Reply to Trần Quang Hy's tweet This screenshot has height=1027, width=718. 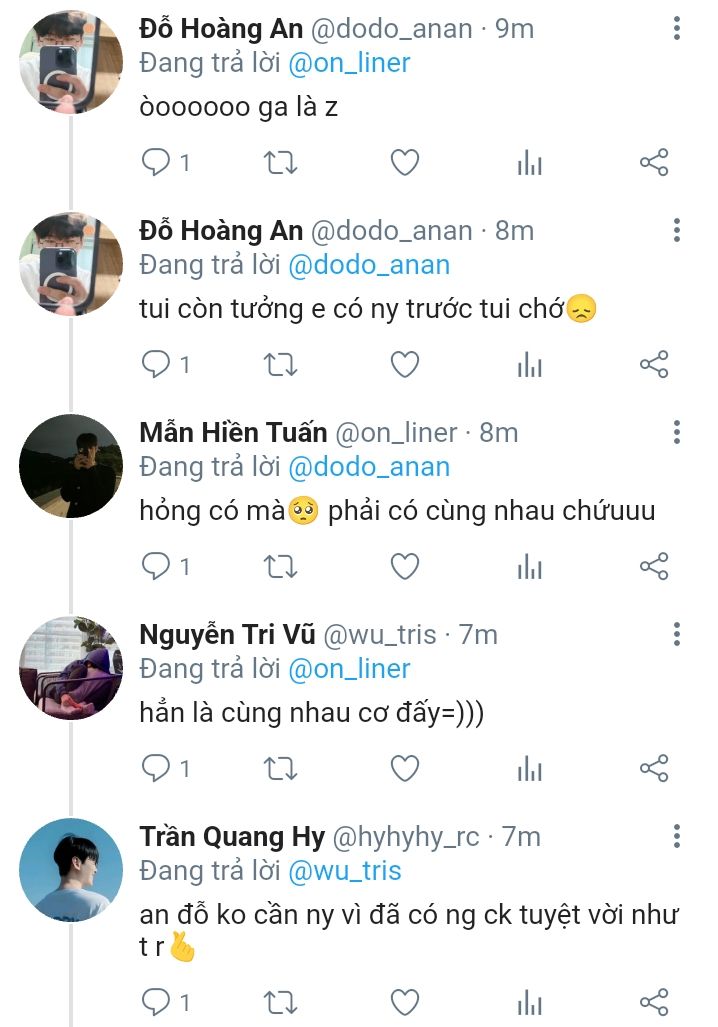[x=157, y=1001]
